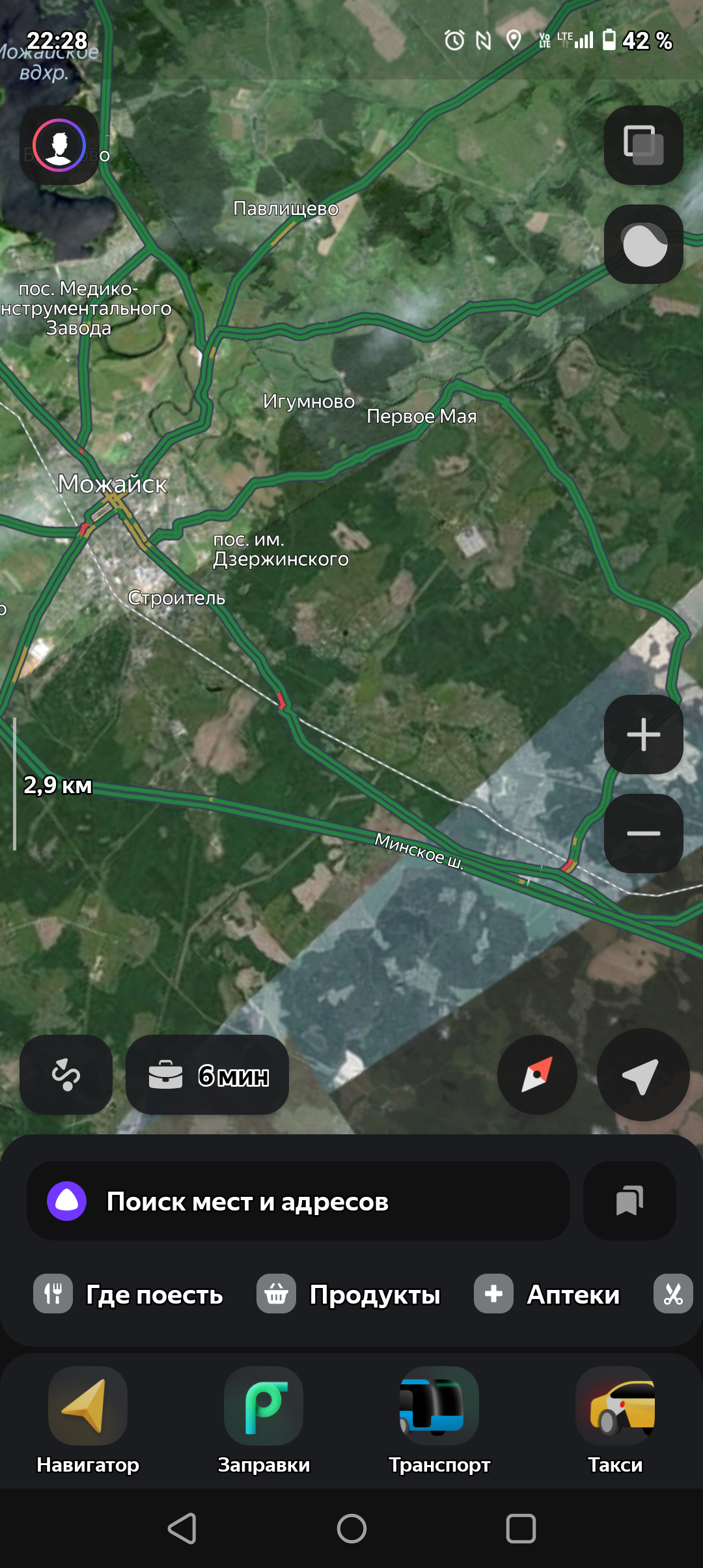Image resolution: width=703 pixels, height=1568 pixels.
Task: Tap the round weather widget button
Action: pyautogui.click(x=643, y=244)
